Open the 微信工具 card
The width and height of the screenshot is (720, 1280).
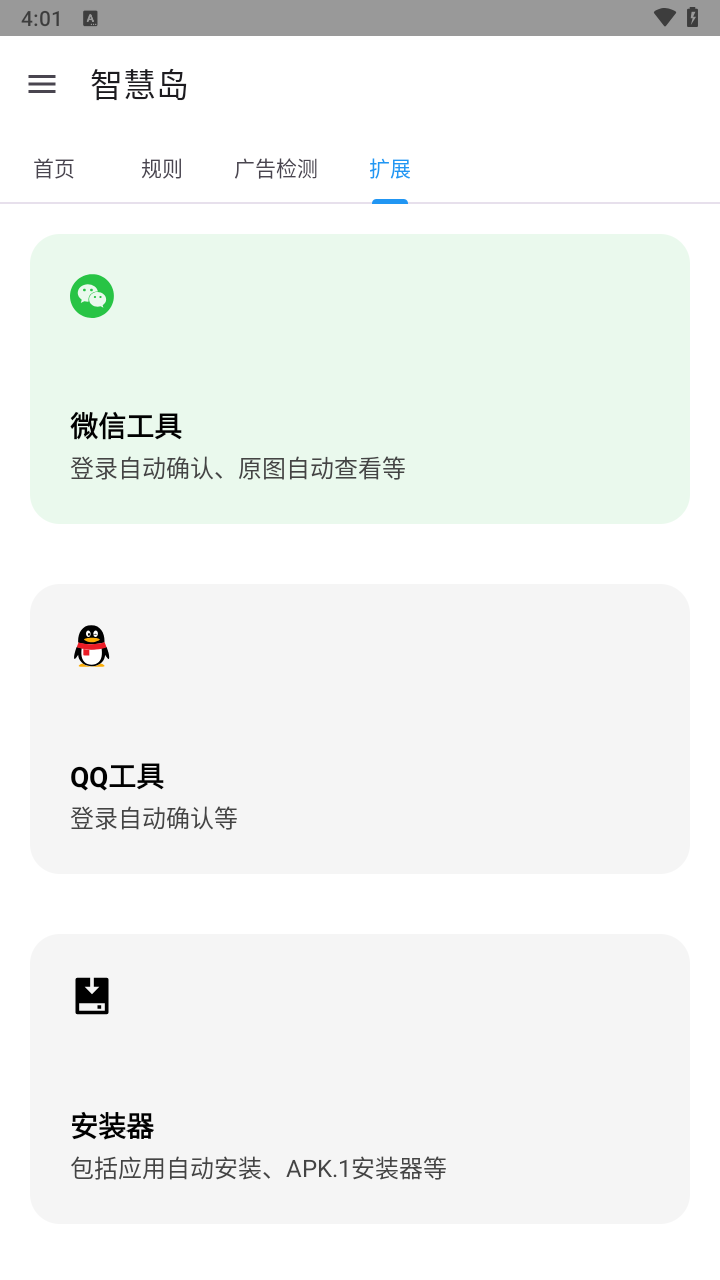pyautogui.click(x=360, y=378)
